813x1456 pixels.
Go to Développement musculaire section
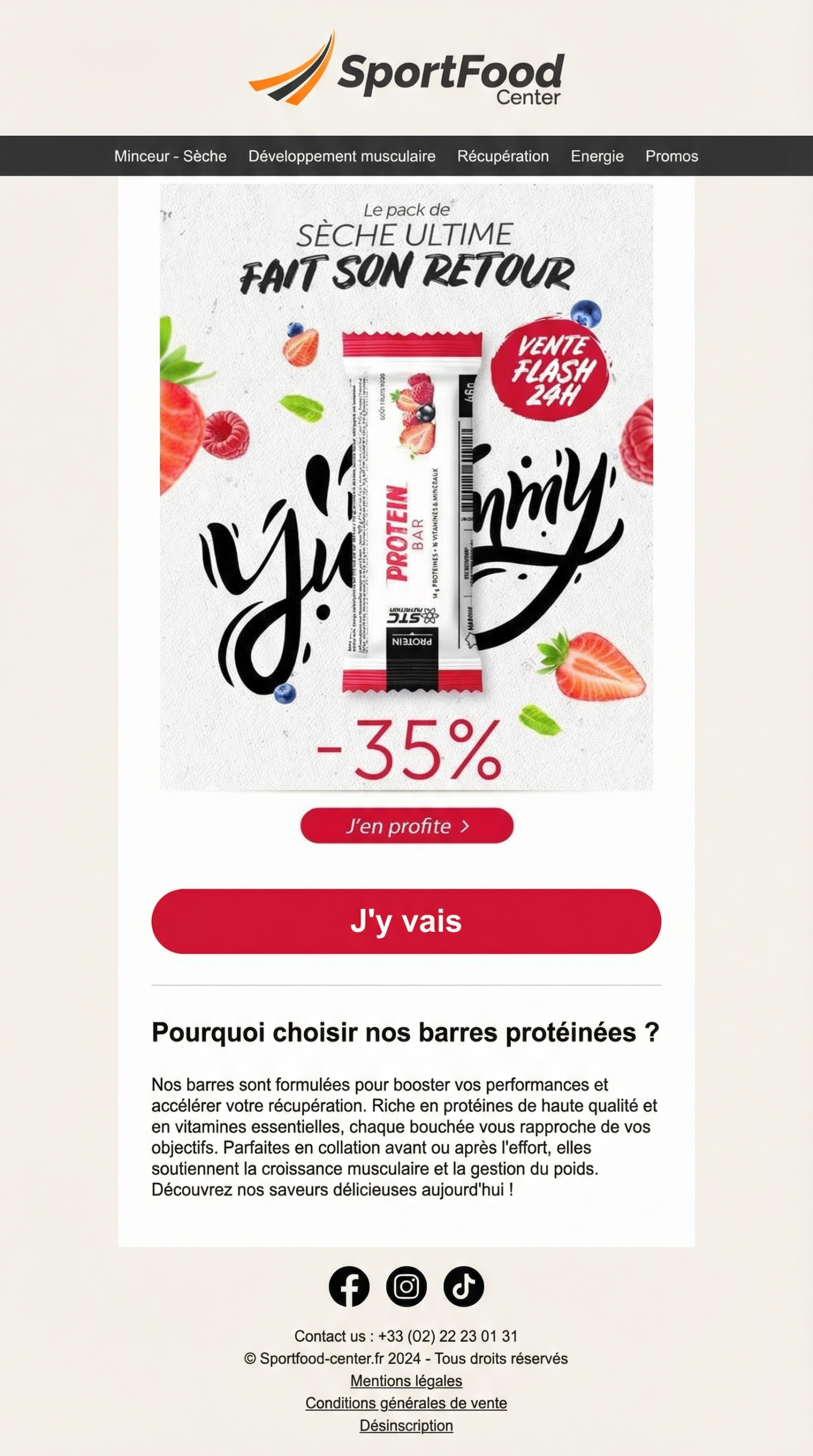coord(341,156)
